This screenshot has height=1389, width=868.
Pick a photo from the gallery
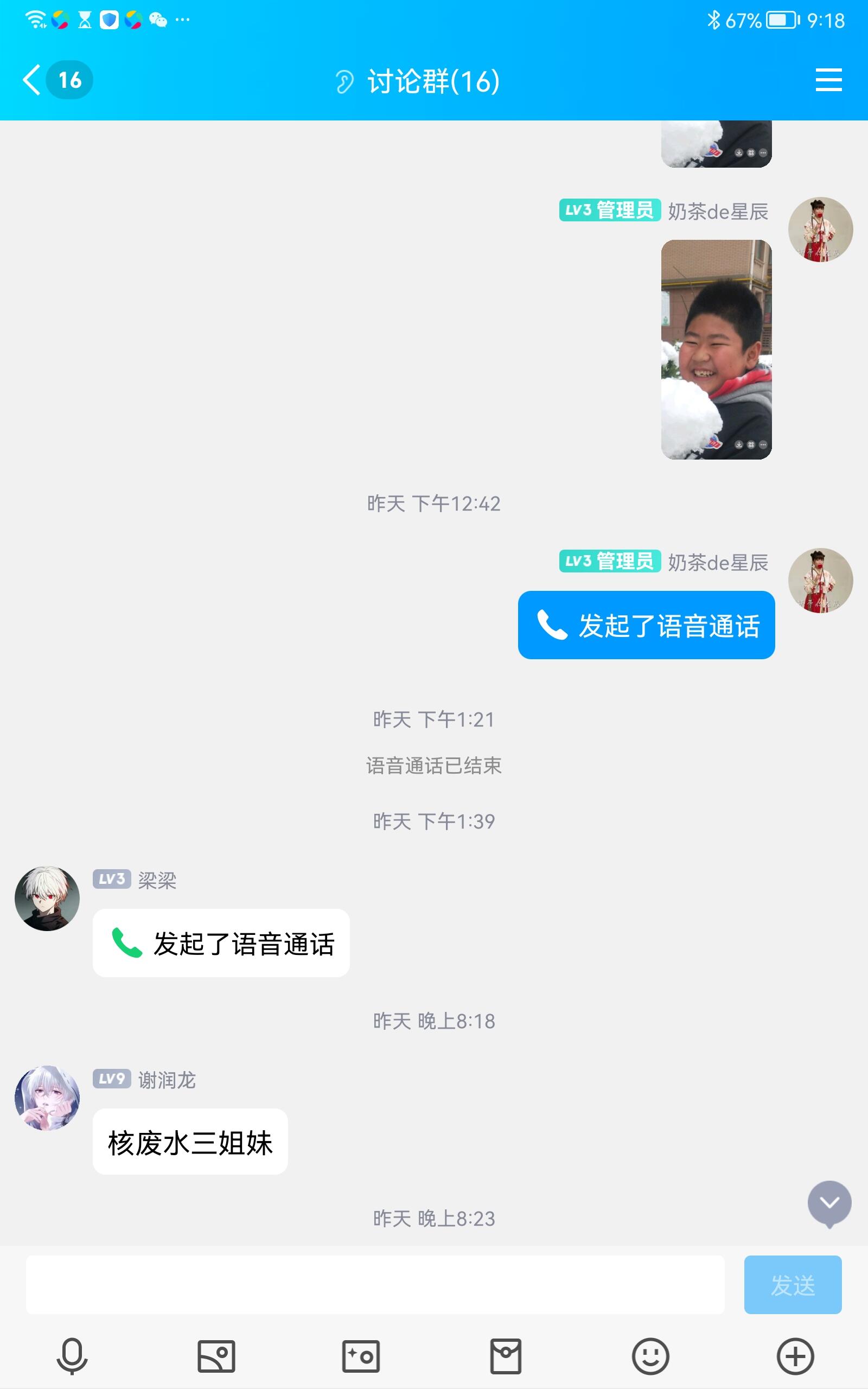[216, 1356]
